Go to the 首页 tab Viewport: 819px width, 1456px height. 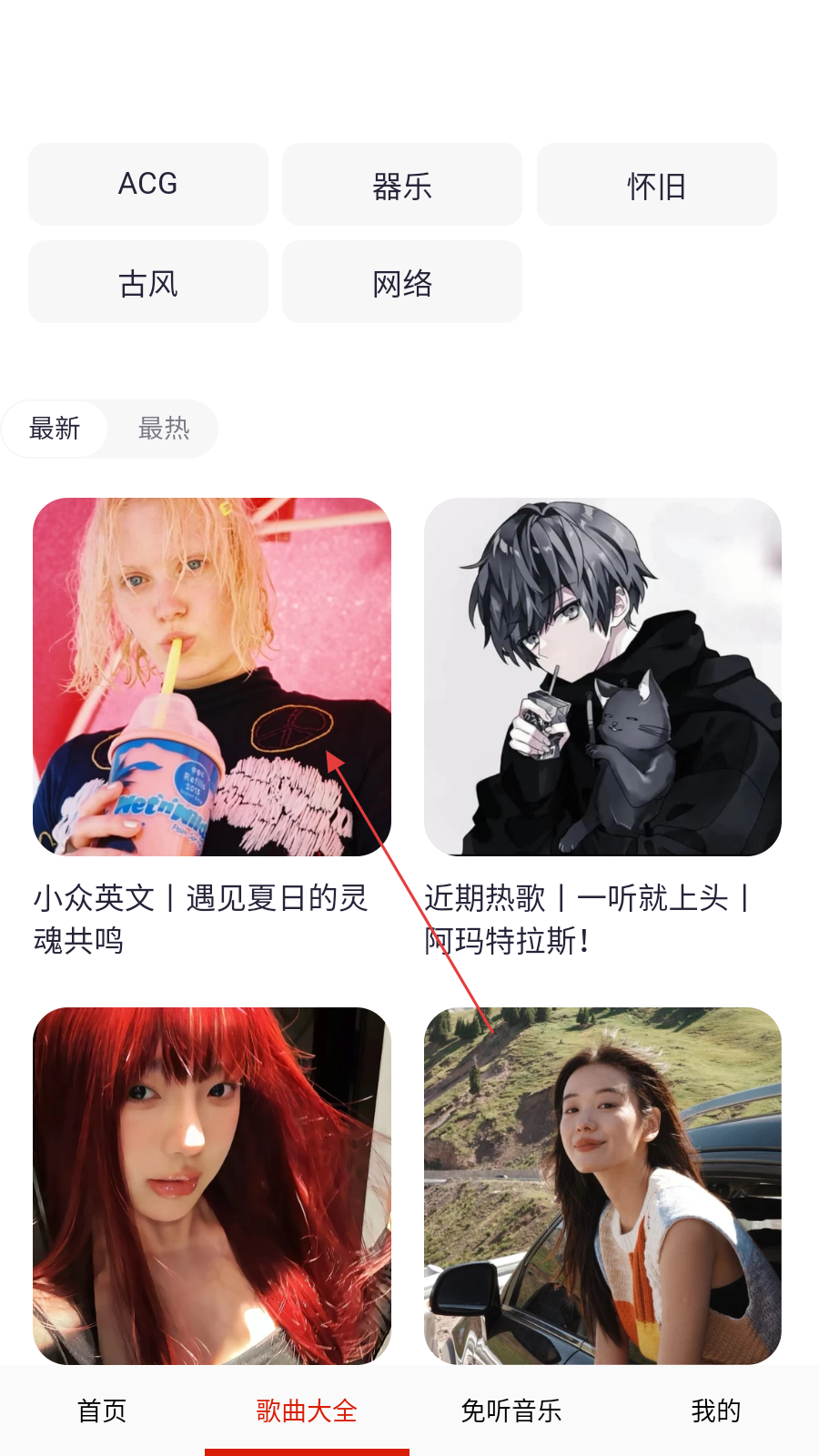coord(102,1410)
